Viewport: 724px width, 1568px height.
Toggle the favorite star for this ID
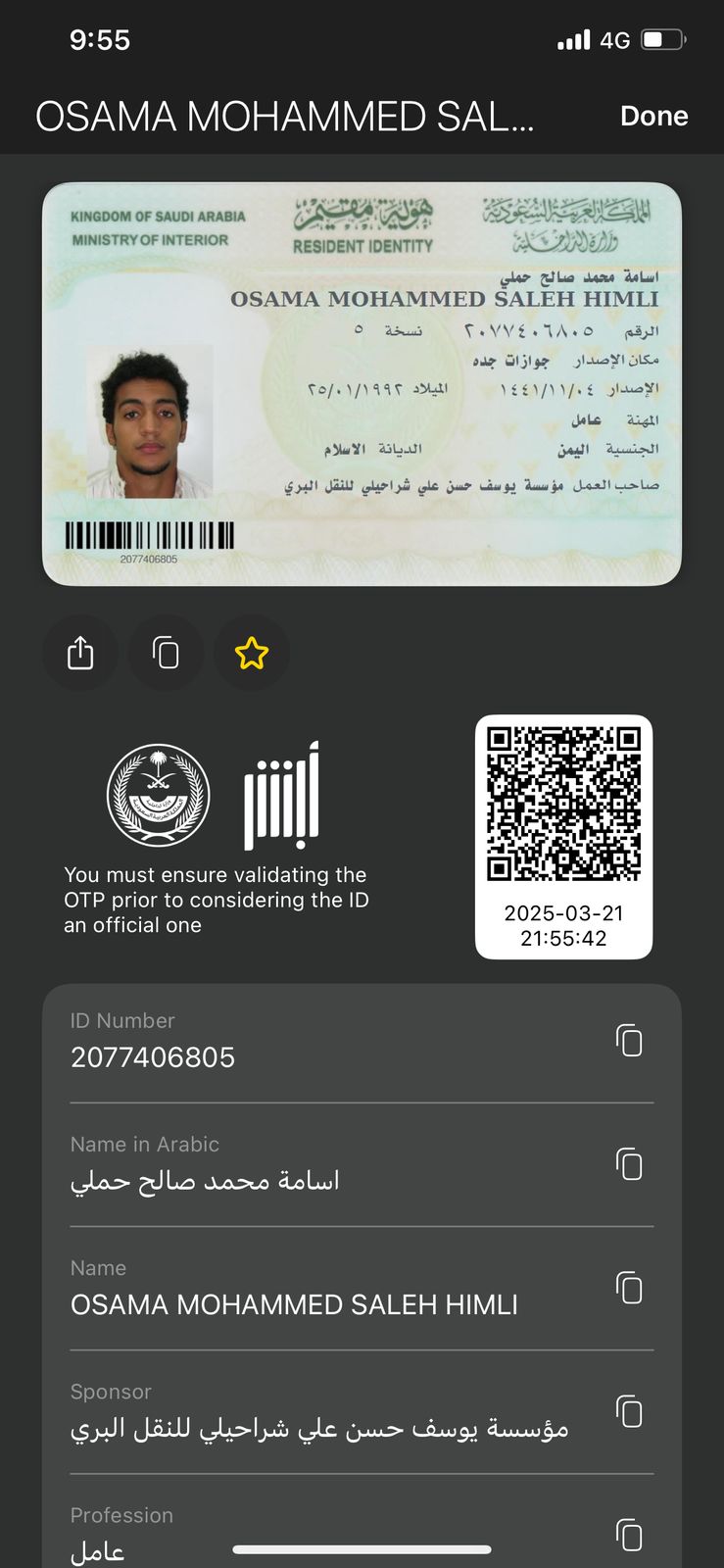click(x=252, y=653)
